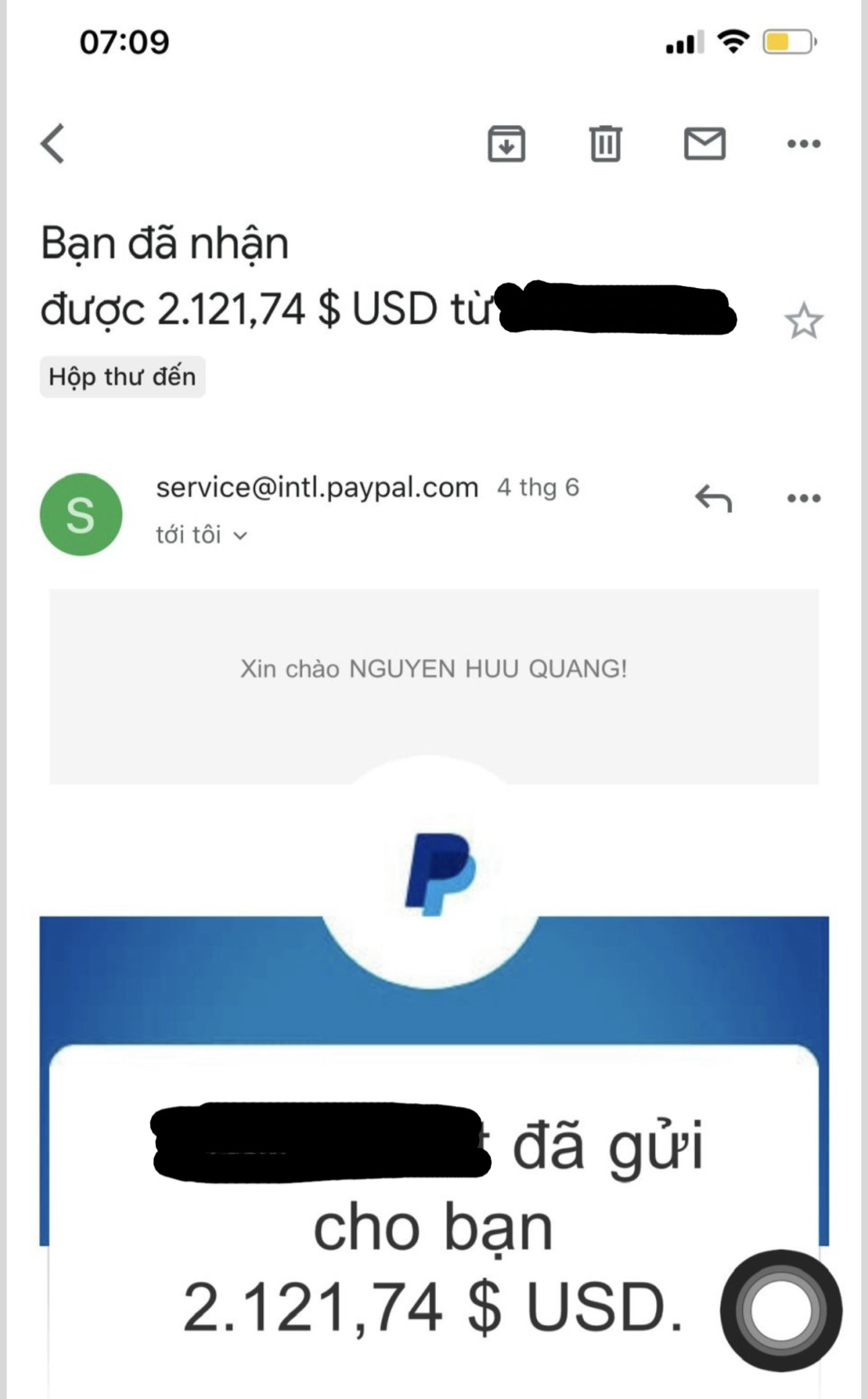The height and width of the screenshot is (1399, 868).
Task: Go back to the inbox list
Action: [x=53, y=143]
